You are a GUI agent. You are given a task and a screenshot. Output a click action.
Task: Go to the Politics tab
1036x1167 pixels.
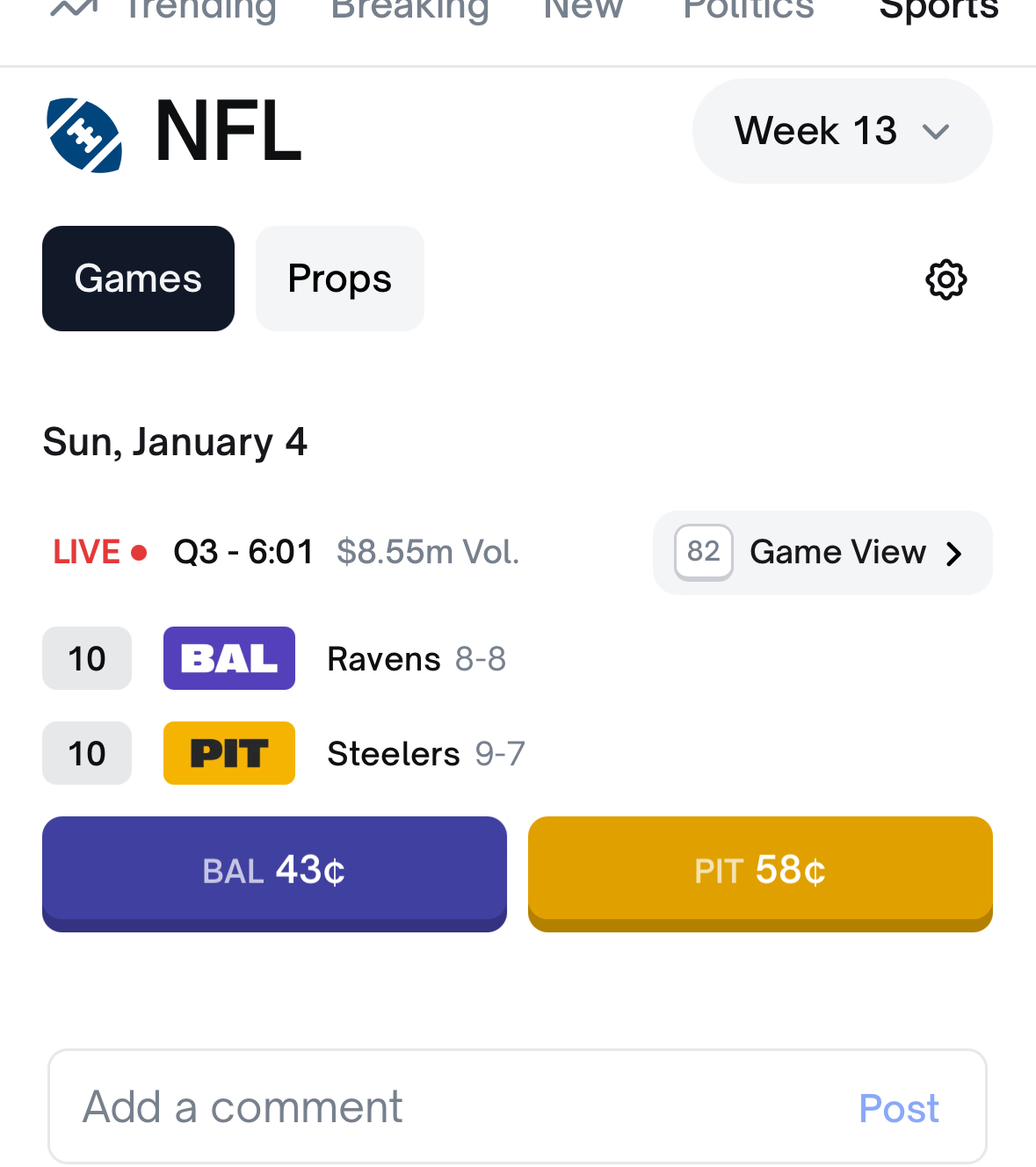click(x=749, y=11)
